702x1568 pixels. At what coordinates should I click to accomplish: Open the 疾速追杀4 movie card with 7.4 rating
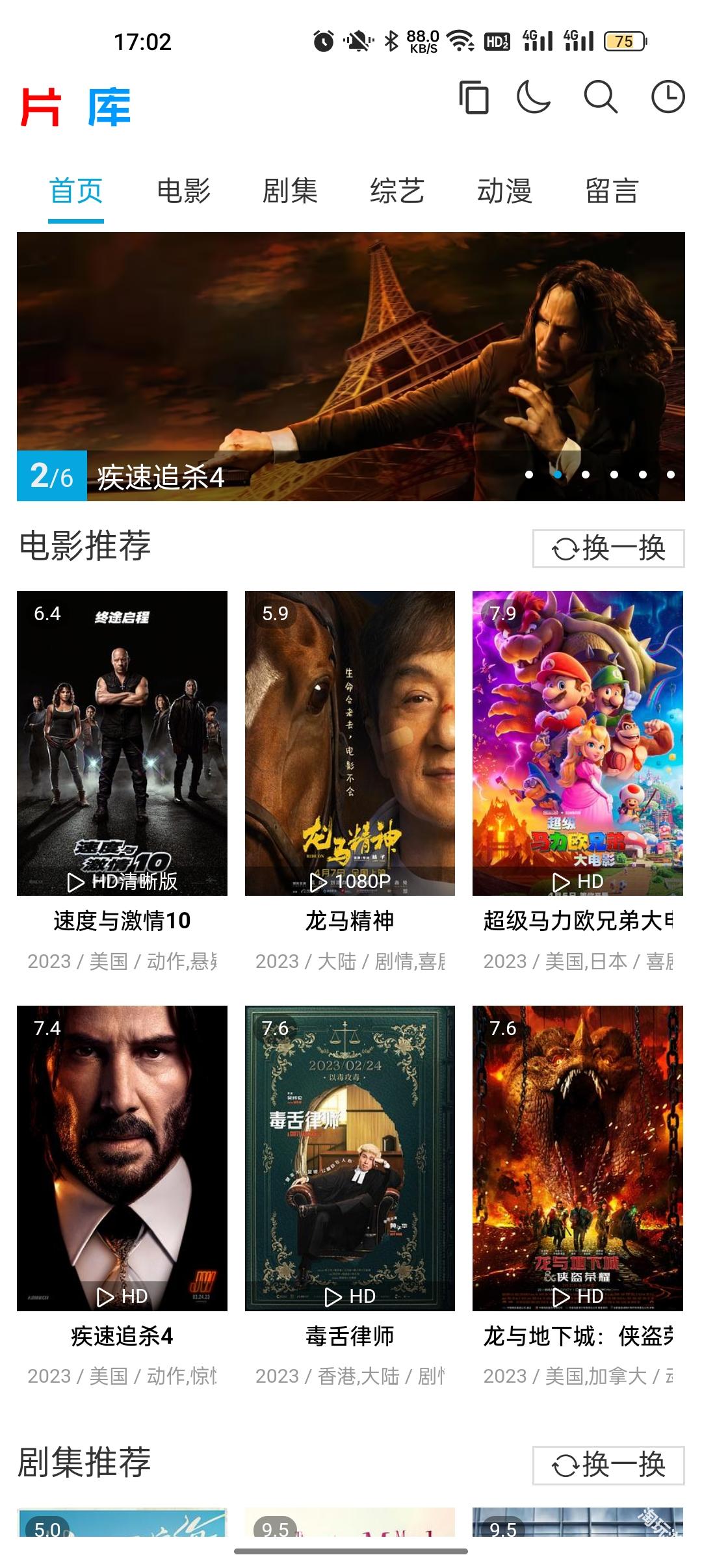(x=122, y=1158)
